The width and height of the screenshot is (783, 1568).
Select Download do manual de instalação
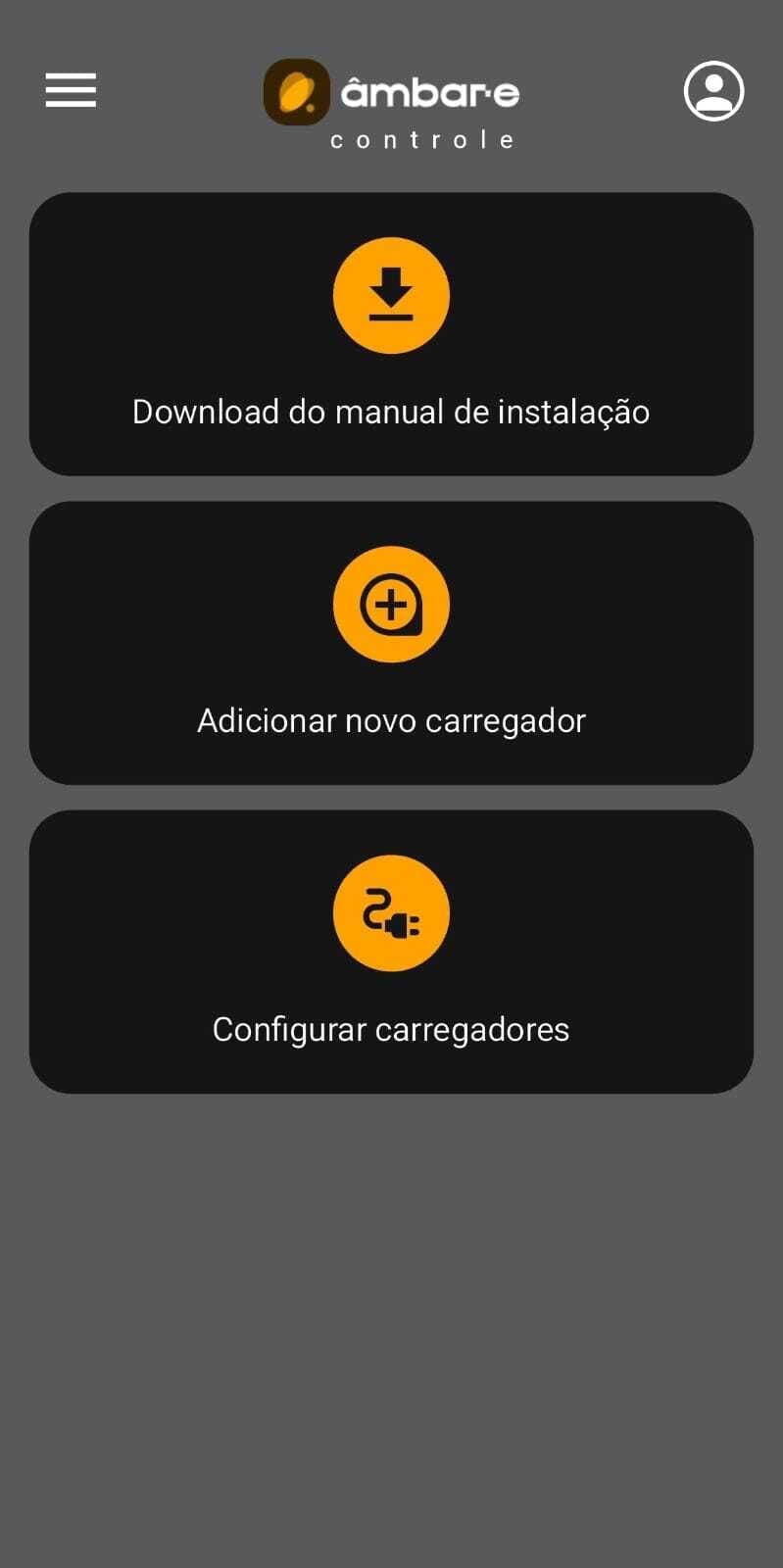391,334
